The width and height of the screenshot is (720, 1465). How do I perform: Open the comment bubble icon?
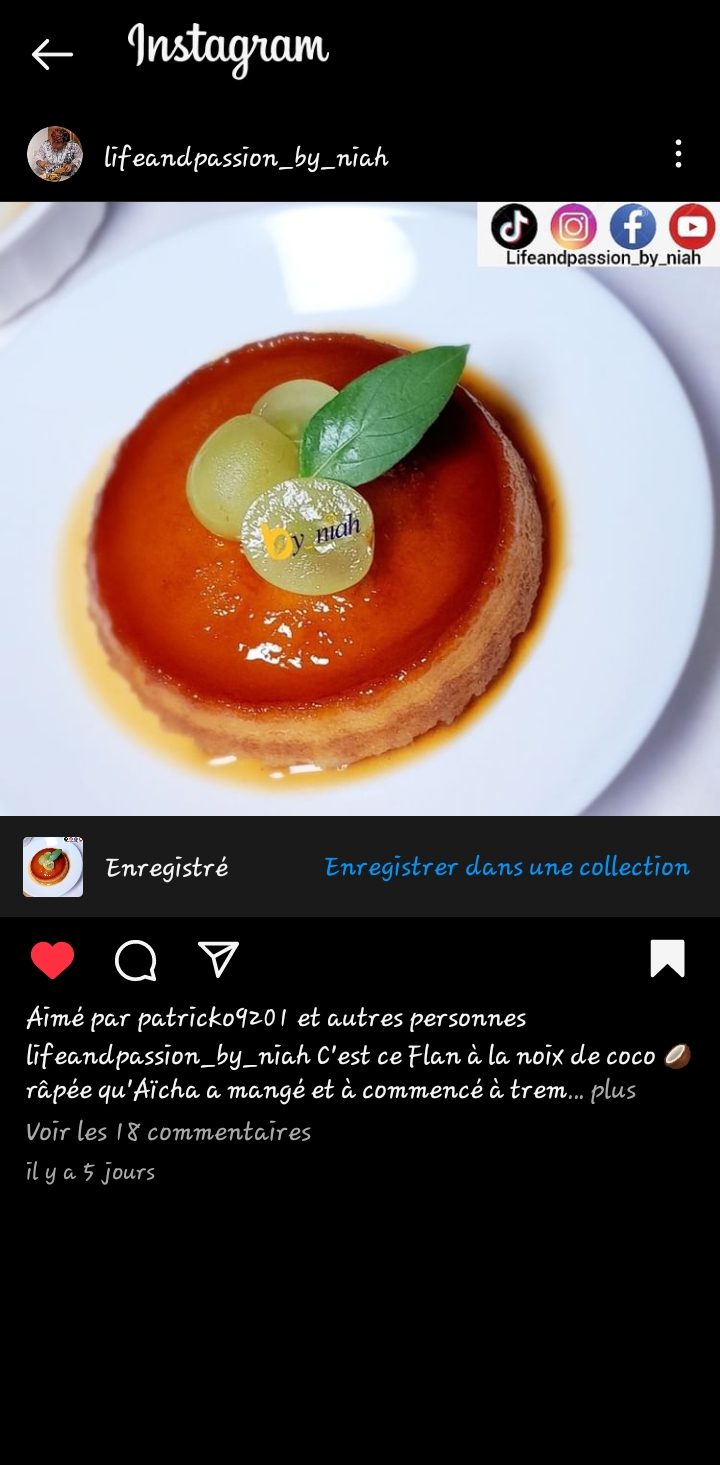pos(136,961)
